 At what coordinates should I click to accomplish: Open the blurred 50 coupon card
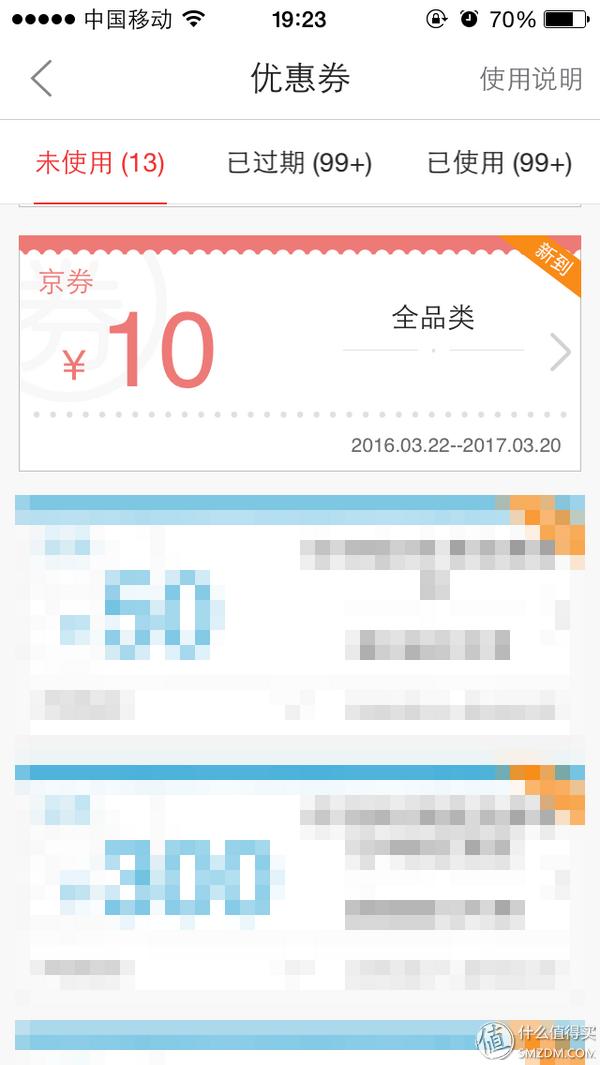300,610
